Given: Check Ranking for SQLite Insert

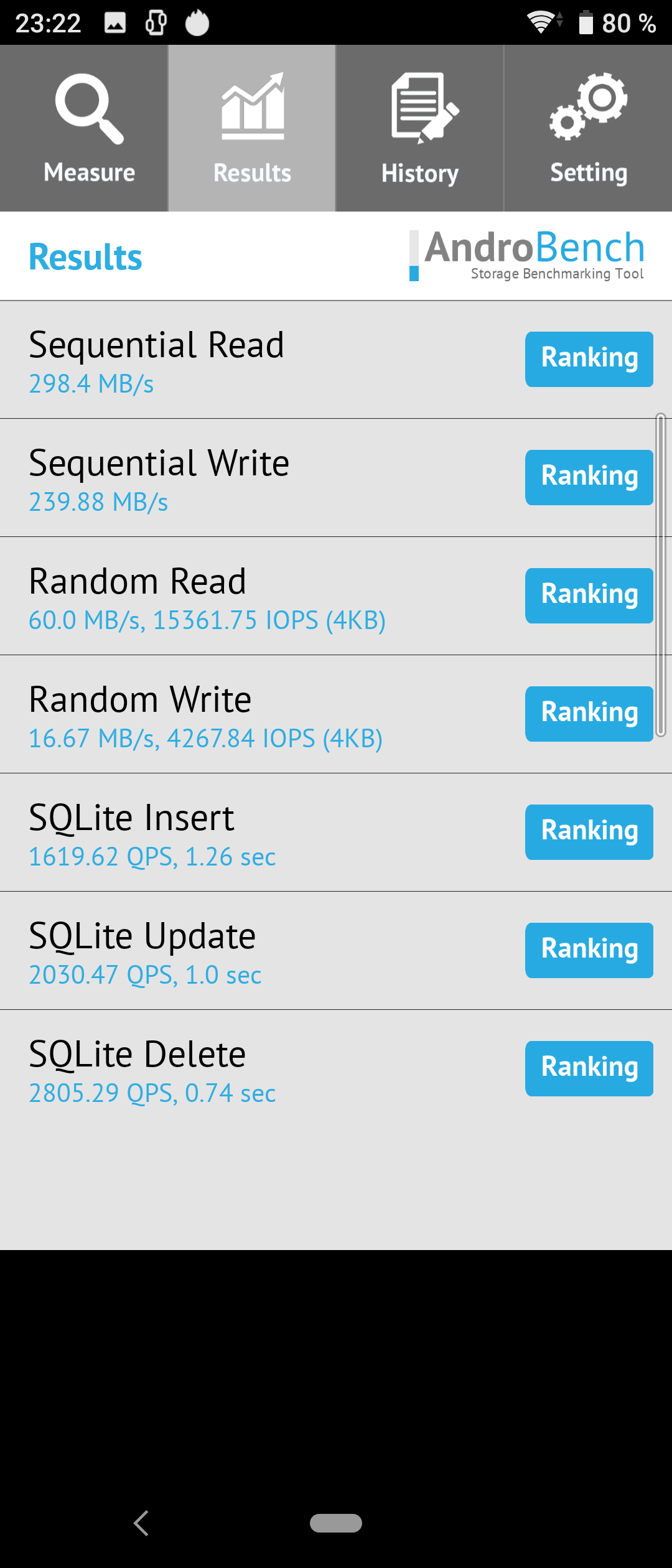Looking at the screenshot, I should click(589, 832).
